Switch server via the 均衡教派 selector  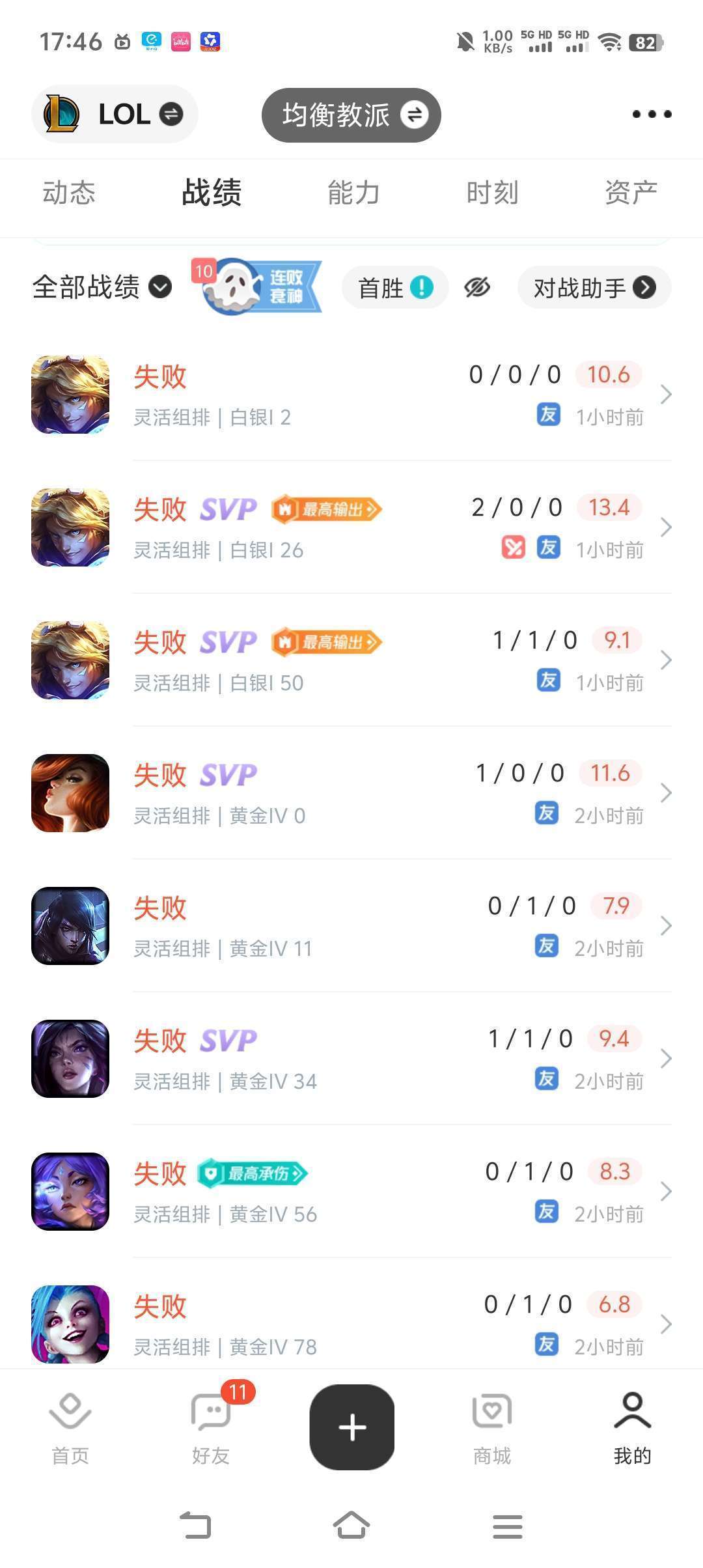[351, 115]
